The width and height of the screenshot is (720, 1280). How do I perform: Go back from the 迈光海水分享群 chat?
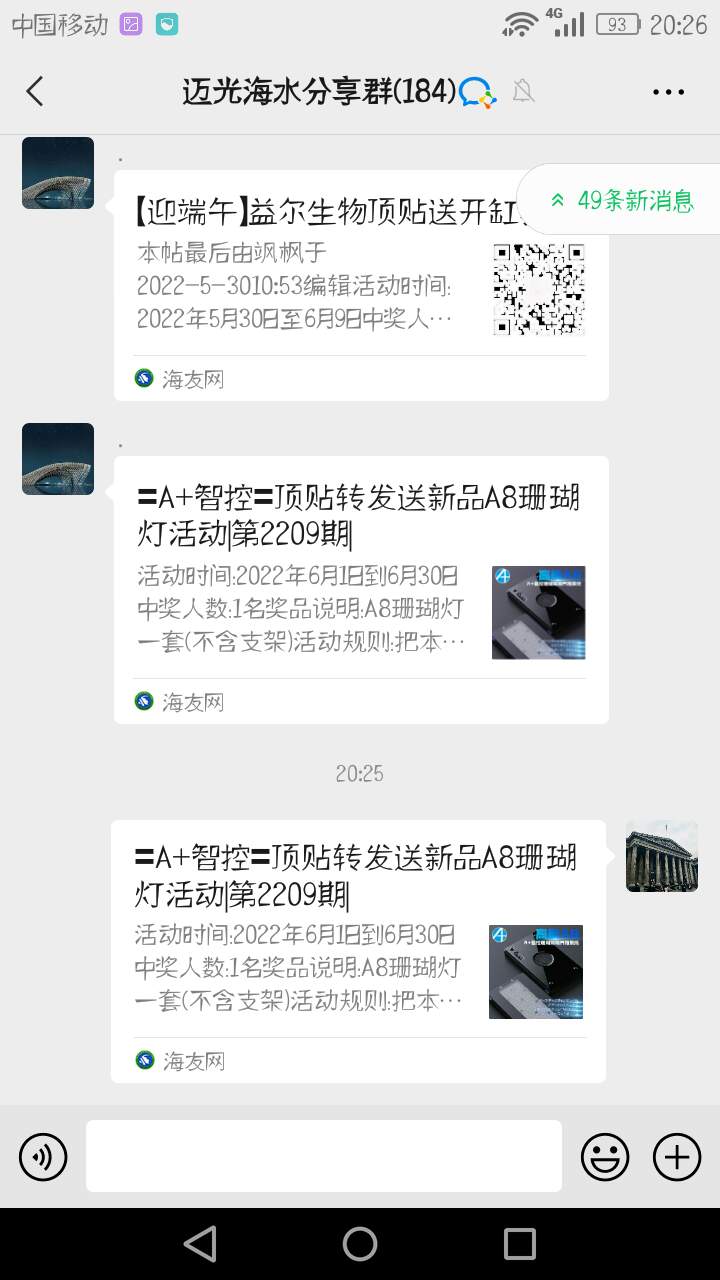click(35, 92)
